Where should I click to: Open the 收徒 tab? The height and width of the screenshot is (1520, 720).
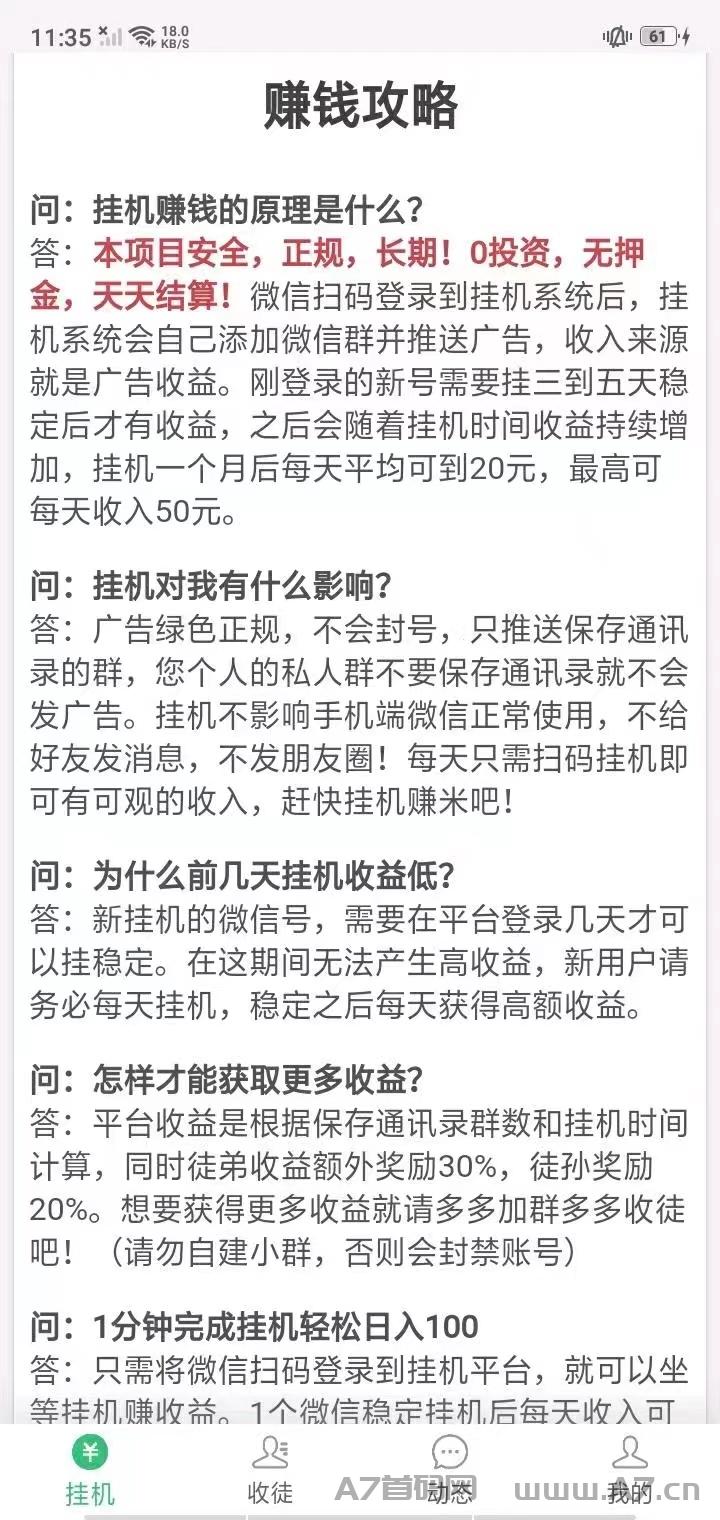coord(270,1470)
